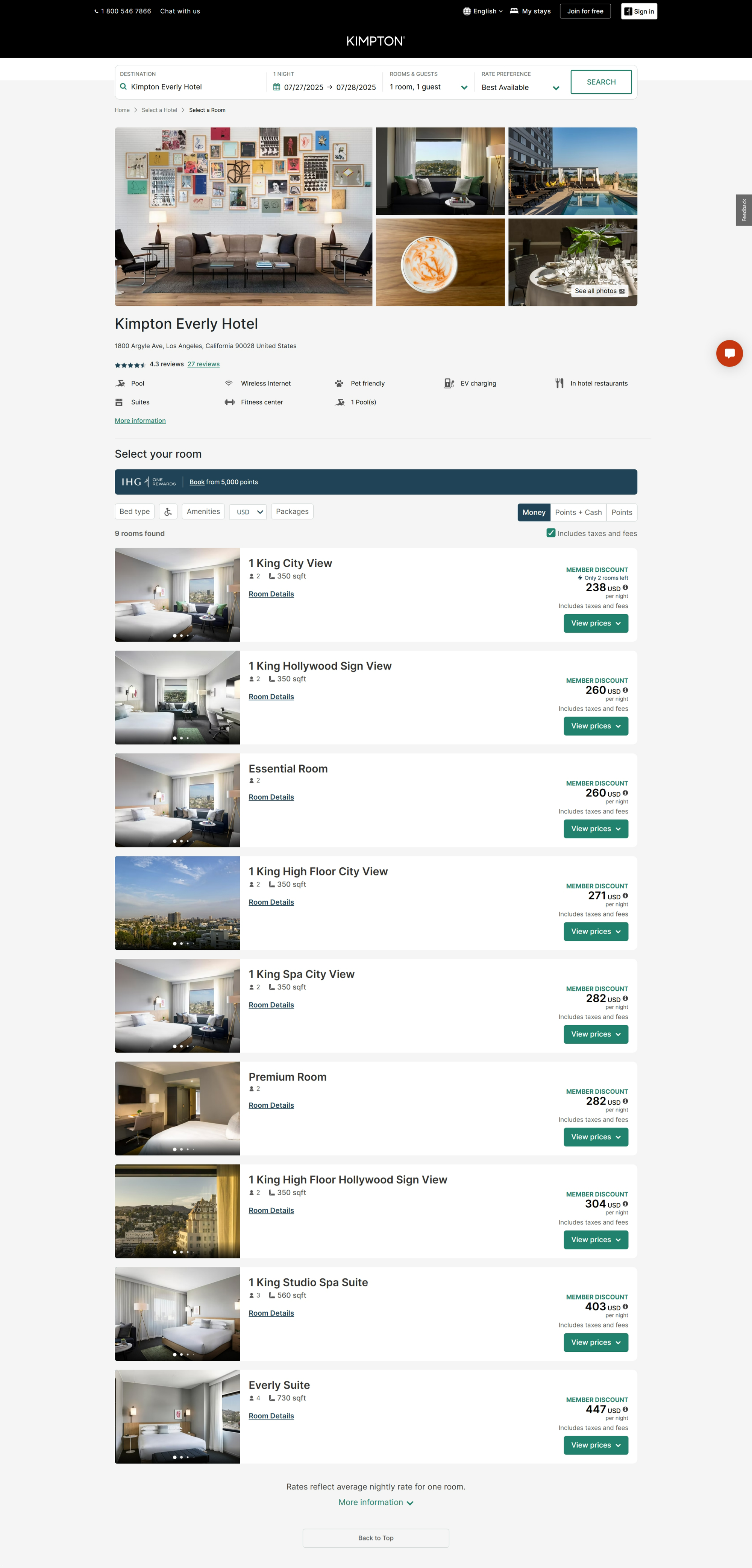This screenshot has height=1568, width=752.
Task: Uncheck Includes taxes and fees
Action: [x=550, y=533]
